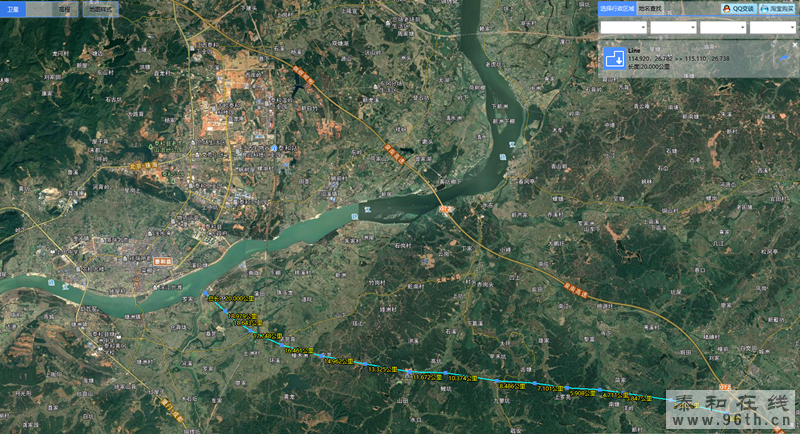Select the 选择行政区域 tab
Image resolution: width=800 pixels, height=434 pixels.
pos(617,8)
